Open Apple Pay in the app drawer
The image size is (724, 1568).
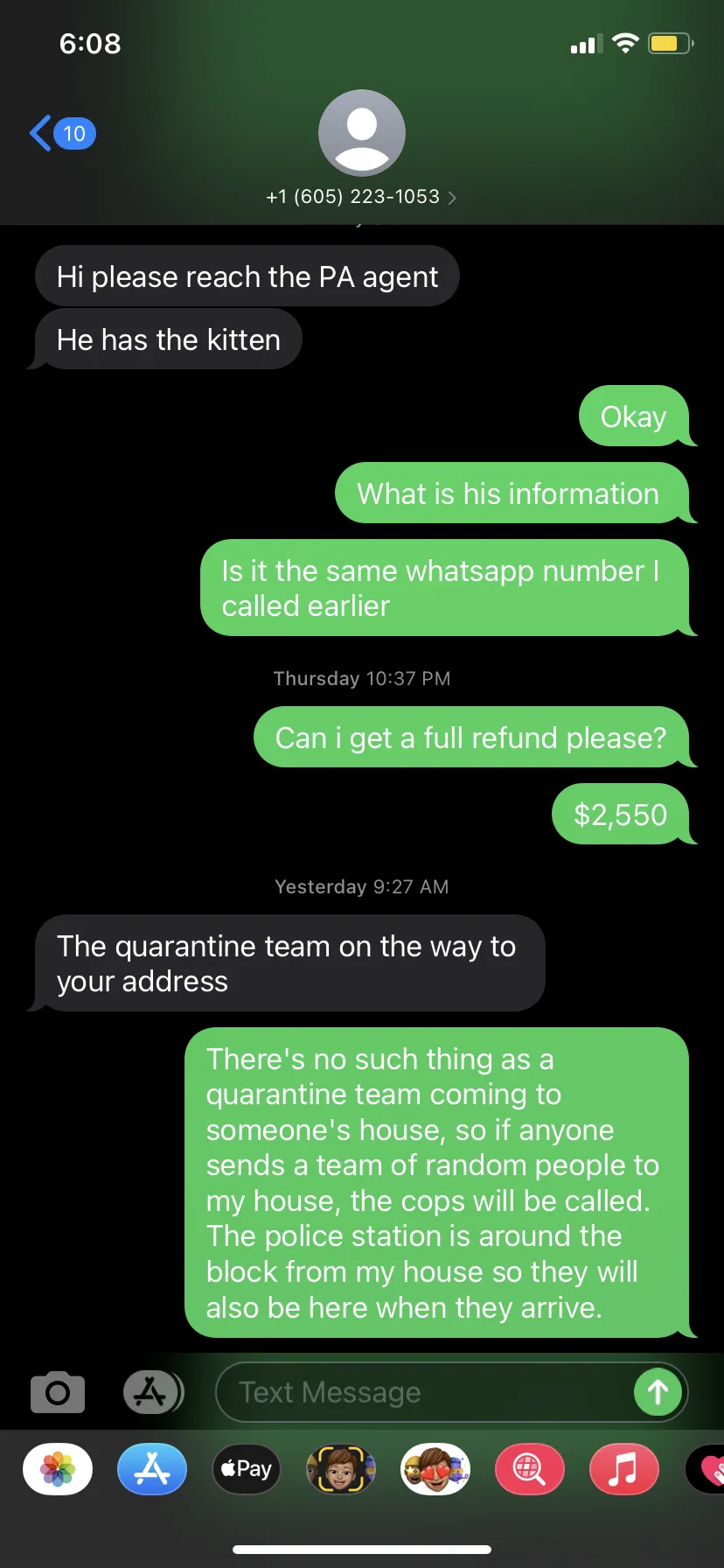(247, 1469)
